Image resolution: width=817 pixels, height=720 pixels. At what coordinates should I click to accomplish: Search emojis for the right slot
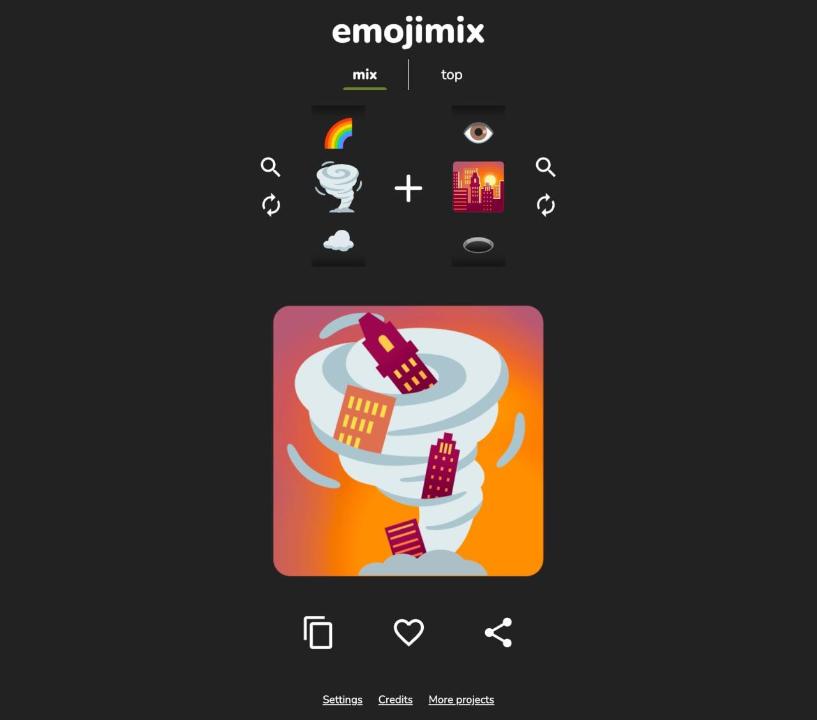pyautogui.click(x=545, y=167)
